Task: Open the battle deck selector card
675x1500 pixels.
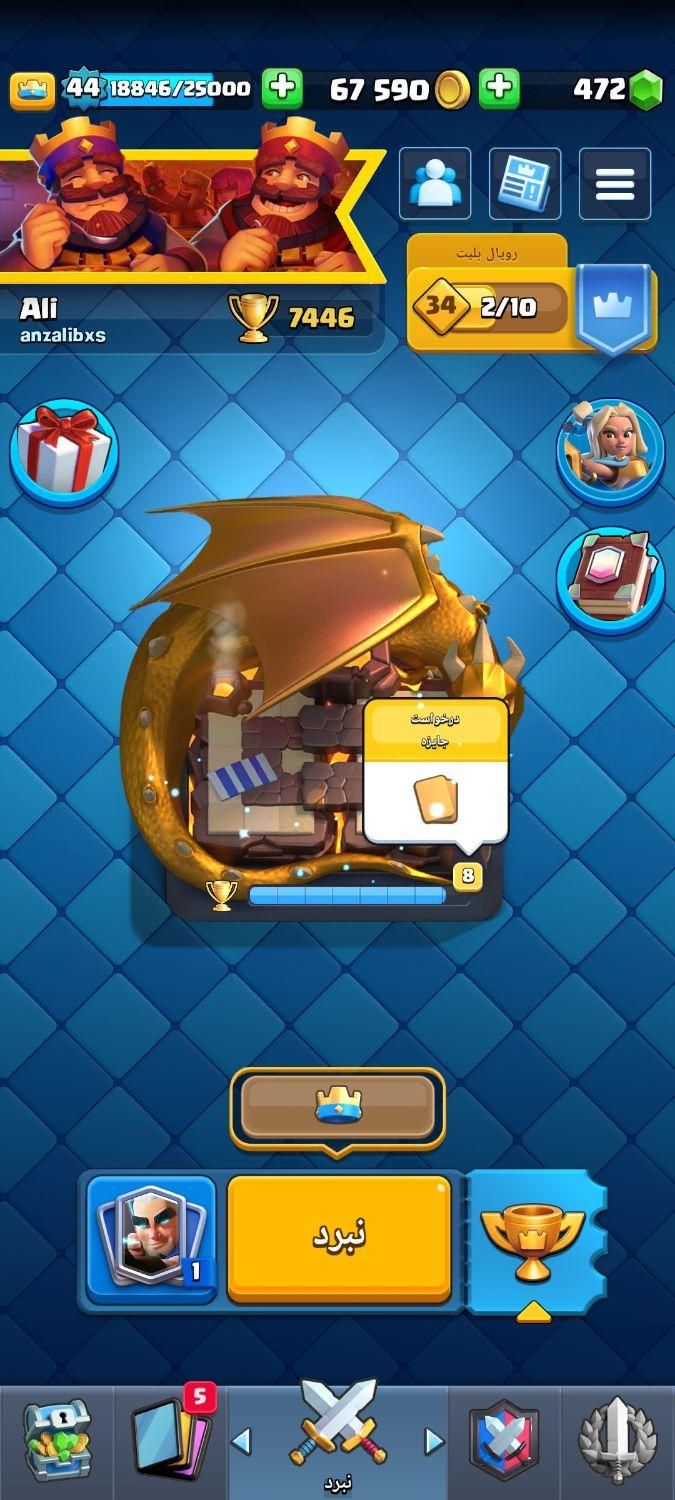Action: (x=151, y=1238)
